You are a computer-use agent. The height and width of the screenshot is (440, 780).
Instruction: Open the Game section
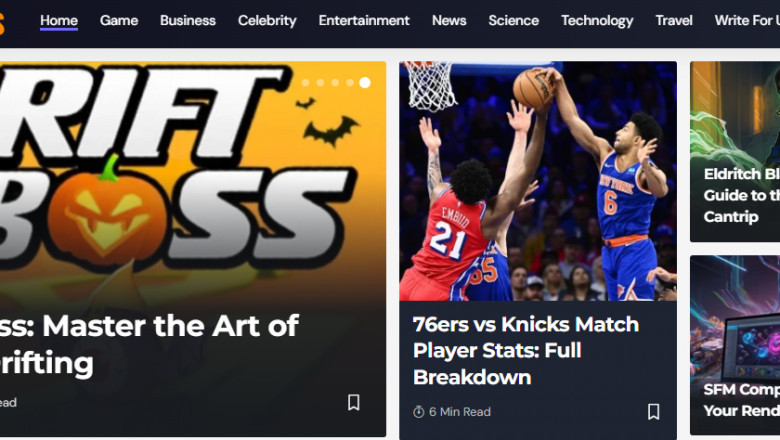(x=119, y=20)
